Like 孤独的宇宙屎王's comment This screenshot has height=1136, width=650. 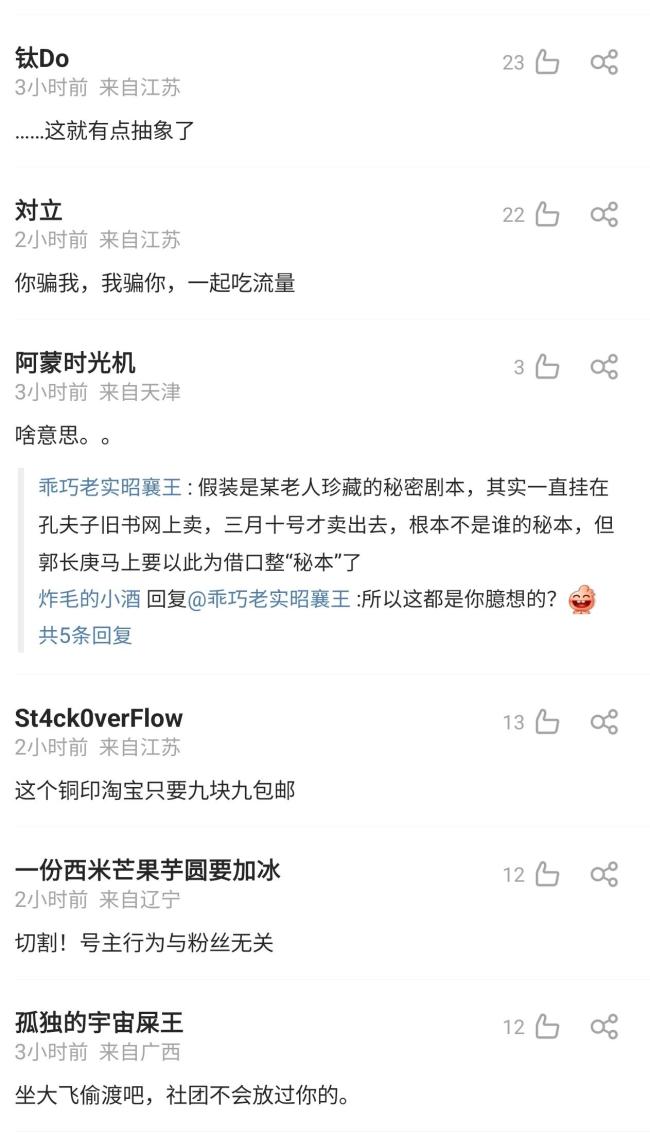[x=546, y=1026]
